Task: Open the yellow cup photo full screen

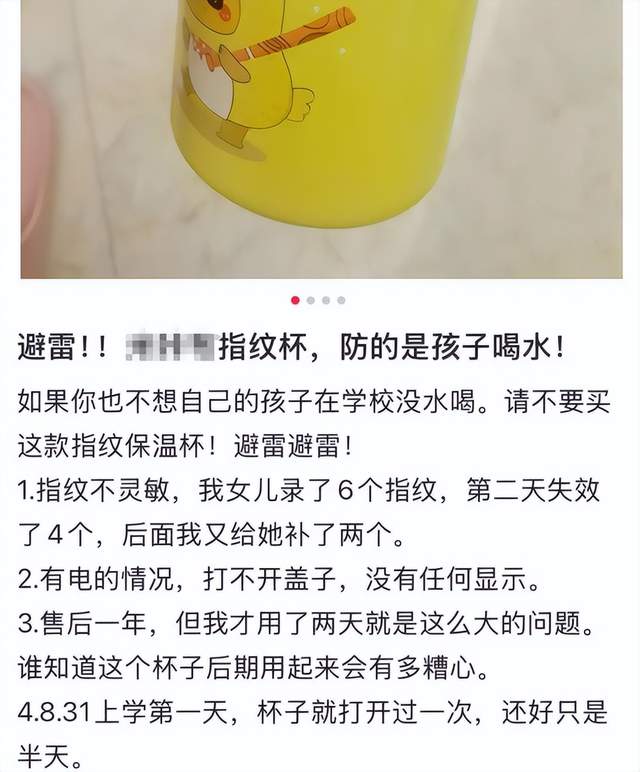Action: click(x=320, y=140)
